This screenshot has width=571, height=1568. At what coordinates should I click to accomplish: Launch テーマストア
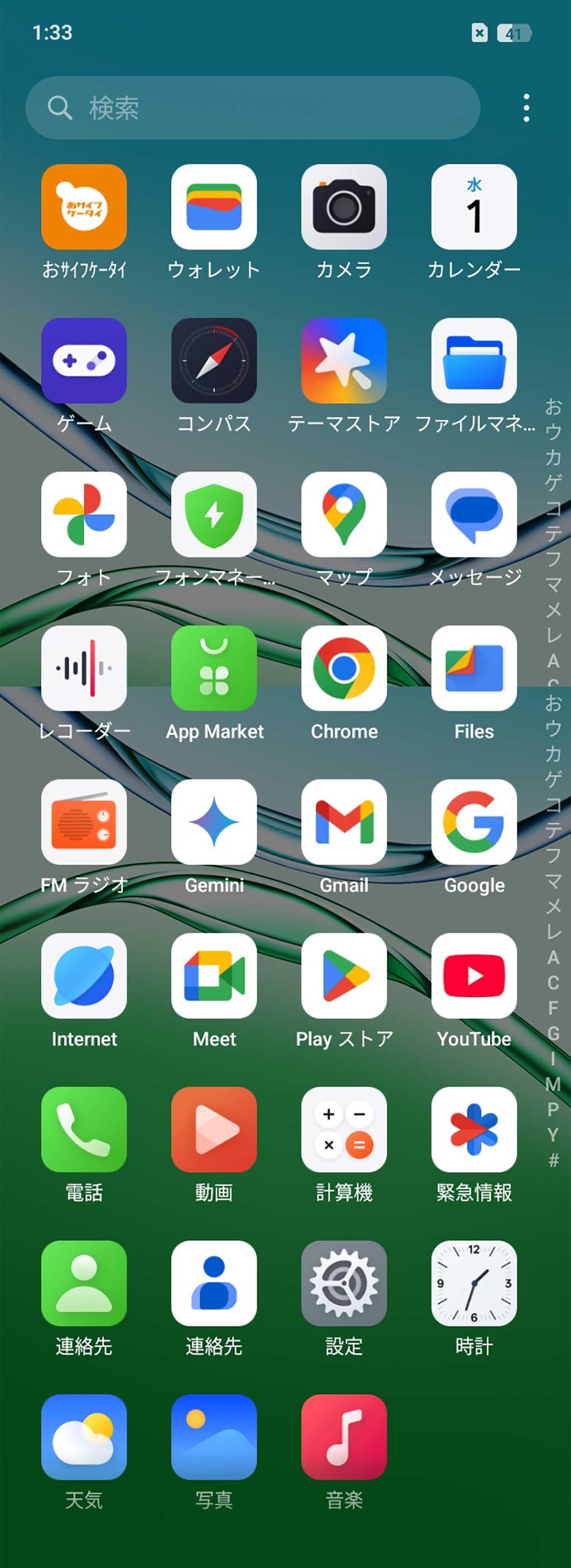click(344, 360)
